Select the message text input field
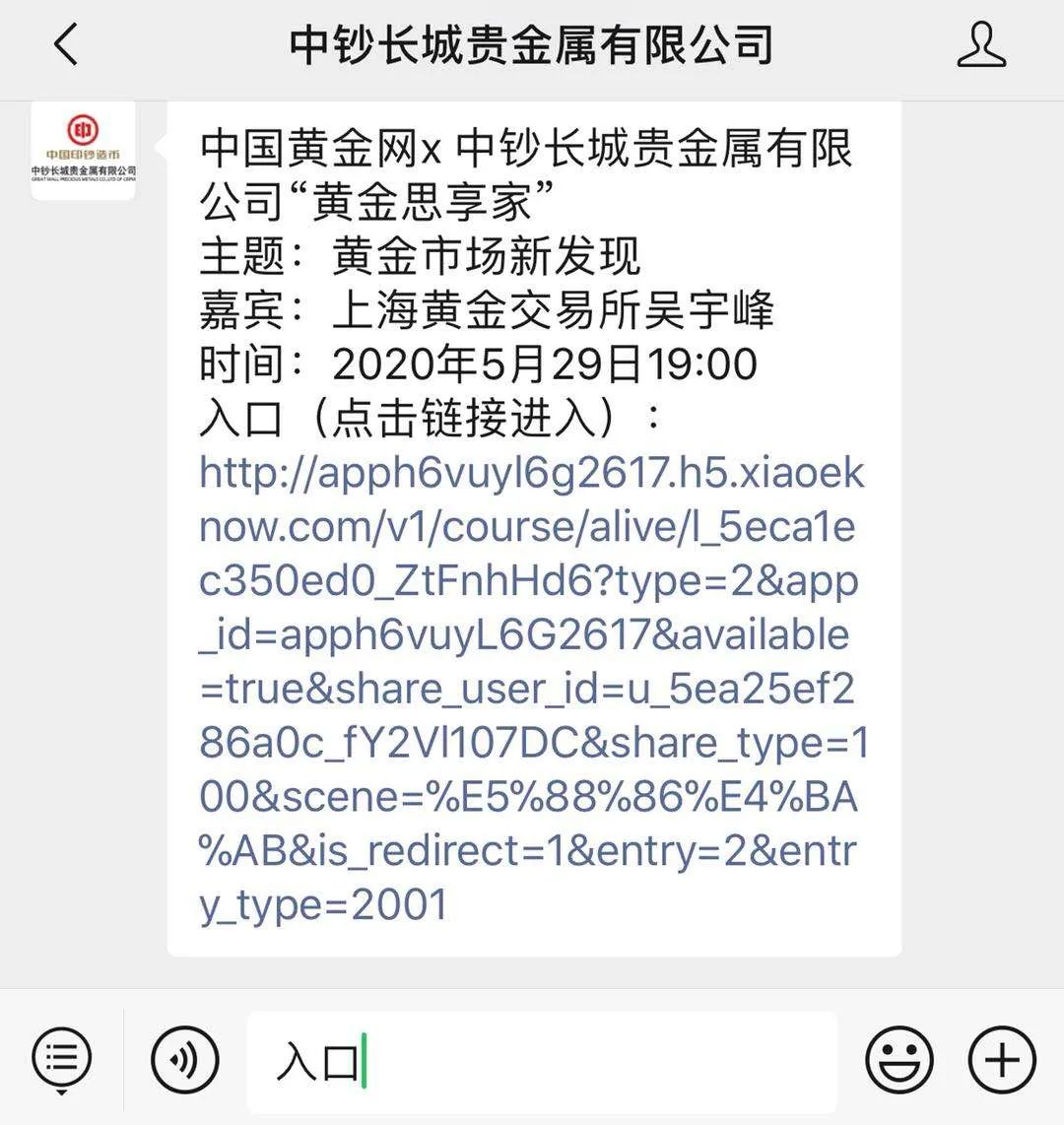 point(542,1061)
